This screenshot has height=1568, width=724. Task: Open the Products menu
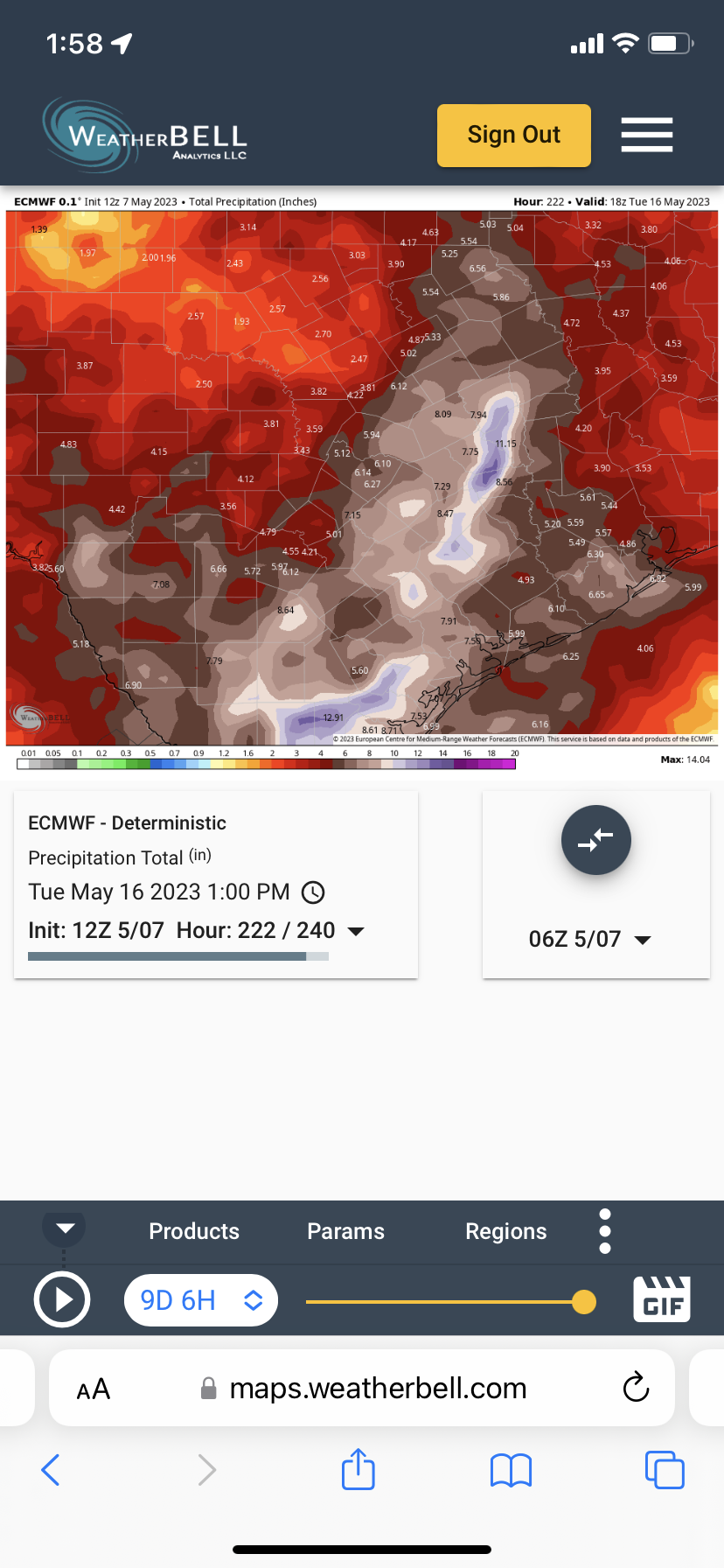click(x=194, y=1231)
